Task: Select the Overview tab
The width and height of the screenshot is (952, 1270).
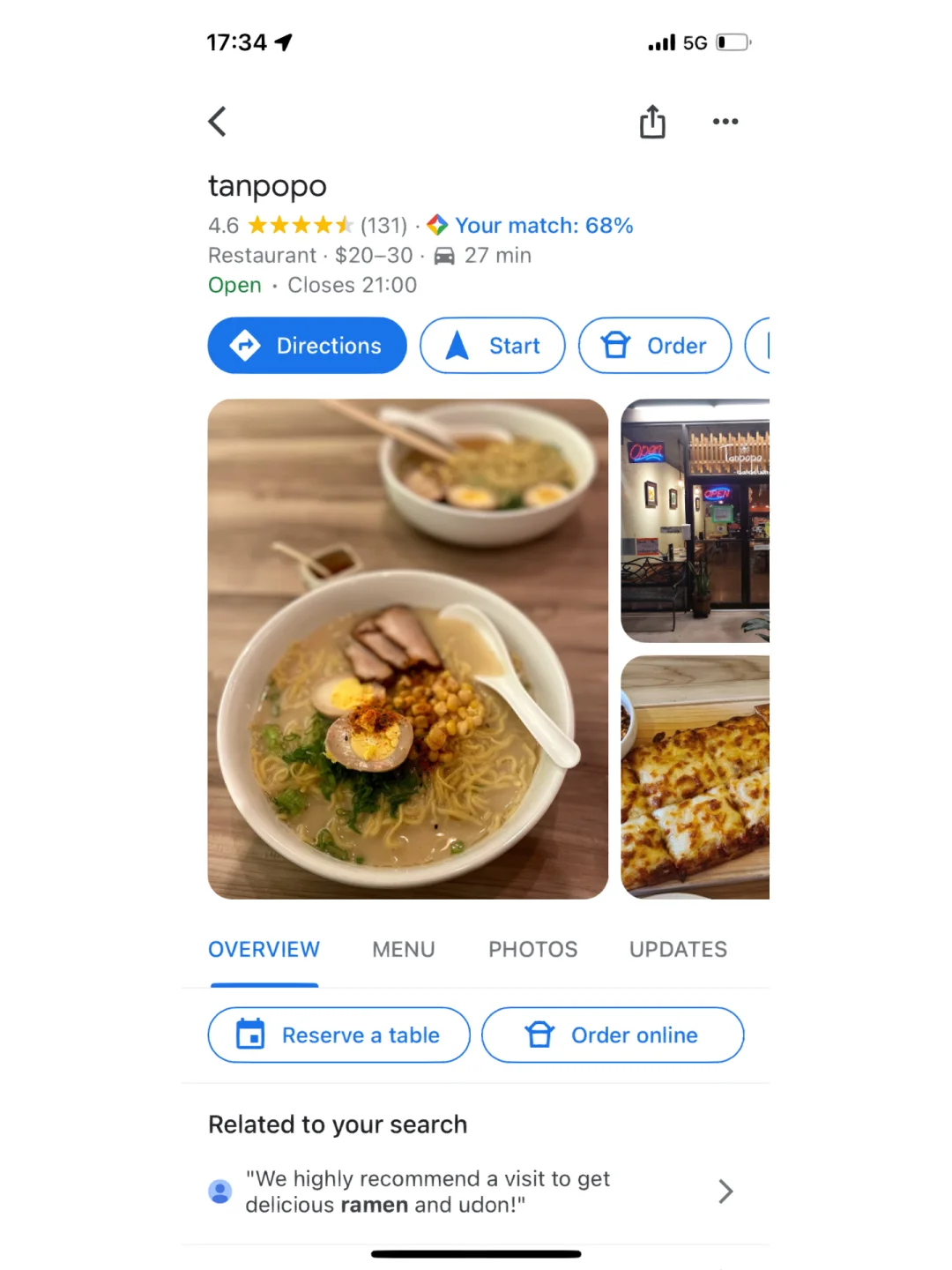Action: click(x=264, y=950)
